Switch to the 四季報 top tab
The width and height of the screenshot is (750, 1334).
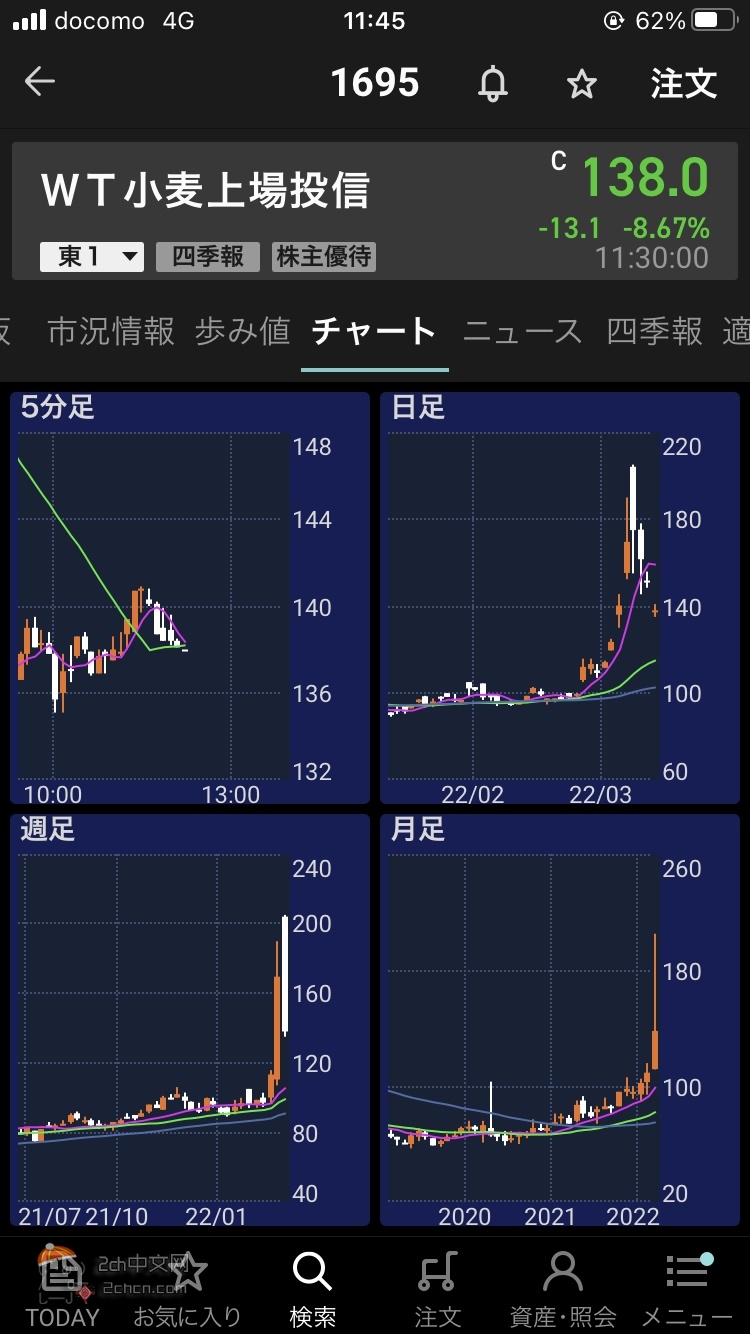[x=655, y=332]
